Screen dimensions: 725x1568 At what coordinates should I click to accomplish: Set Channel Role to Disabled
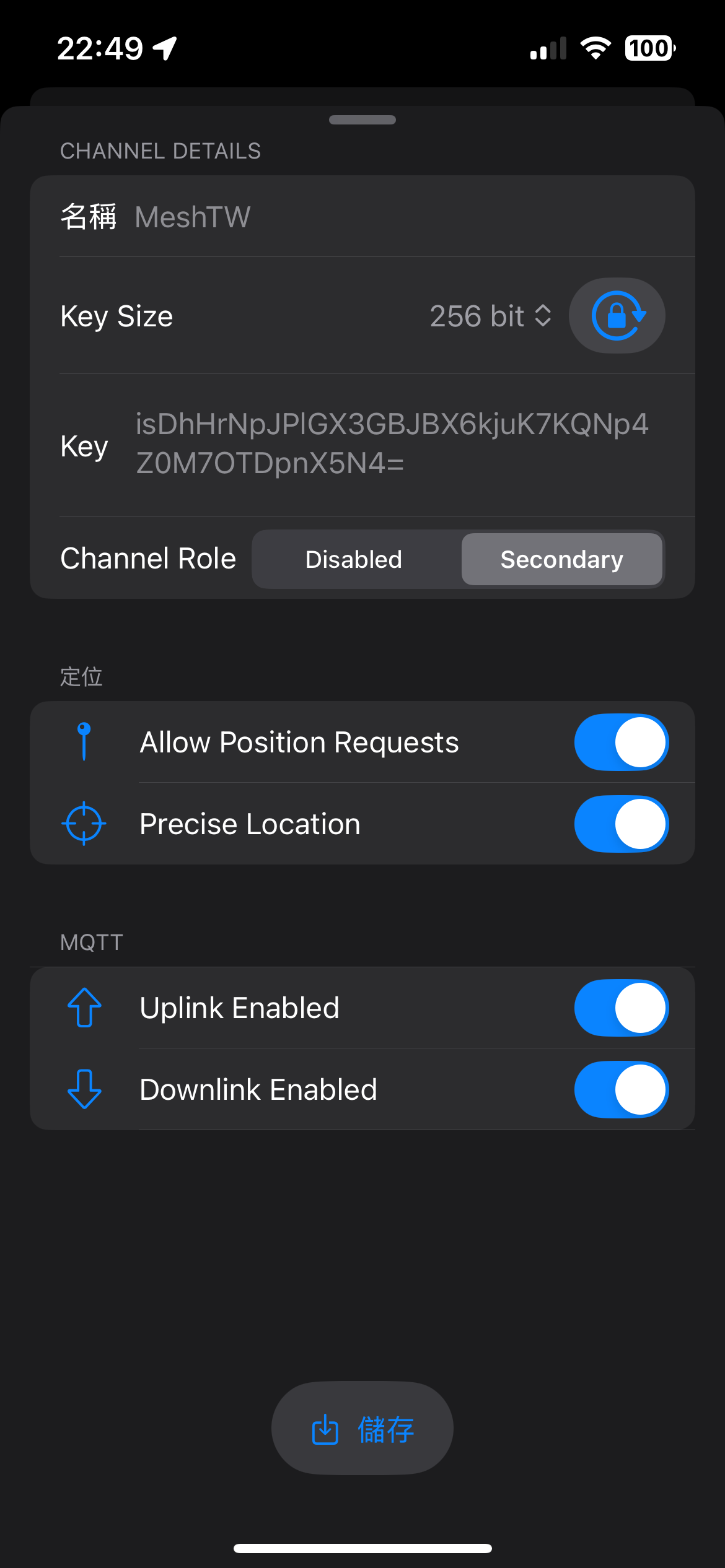[x=354, y=560]
